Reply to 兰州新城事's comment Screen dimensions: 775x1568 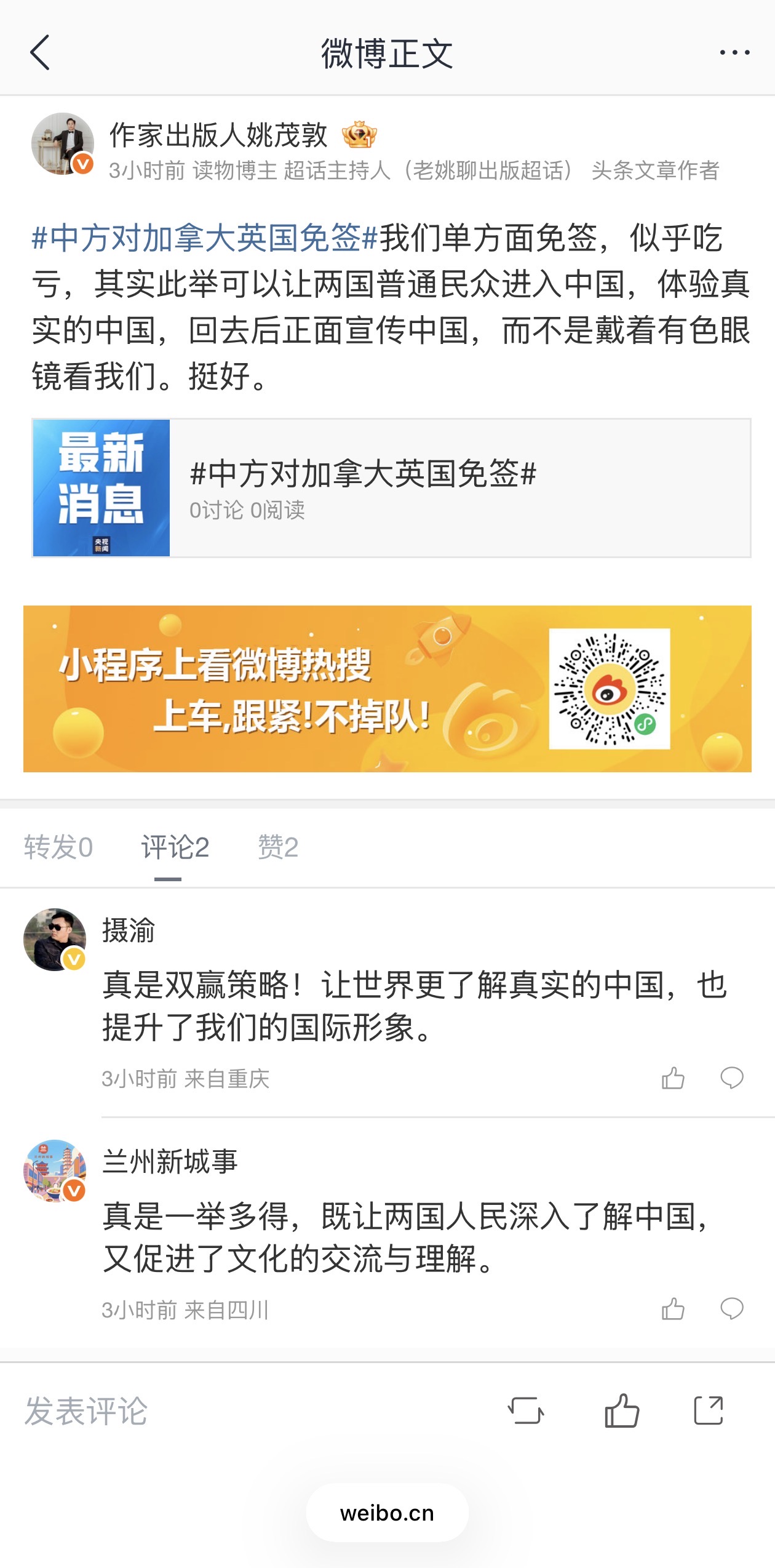coord(731,1309)
